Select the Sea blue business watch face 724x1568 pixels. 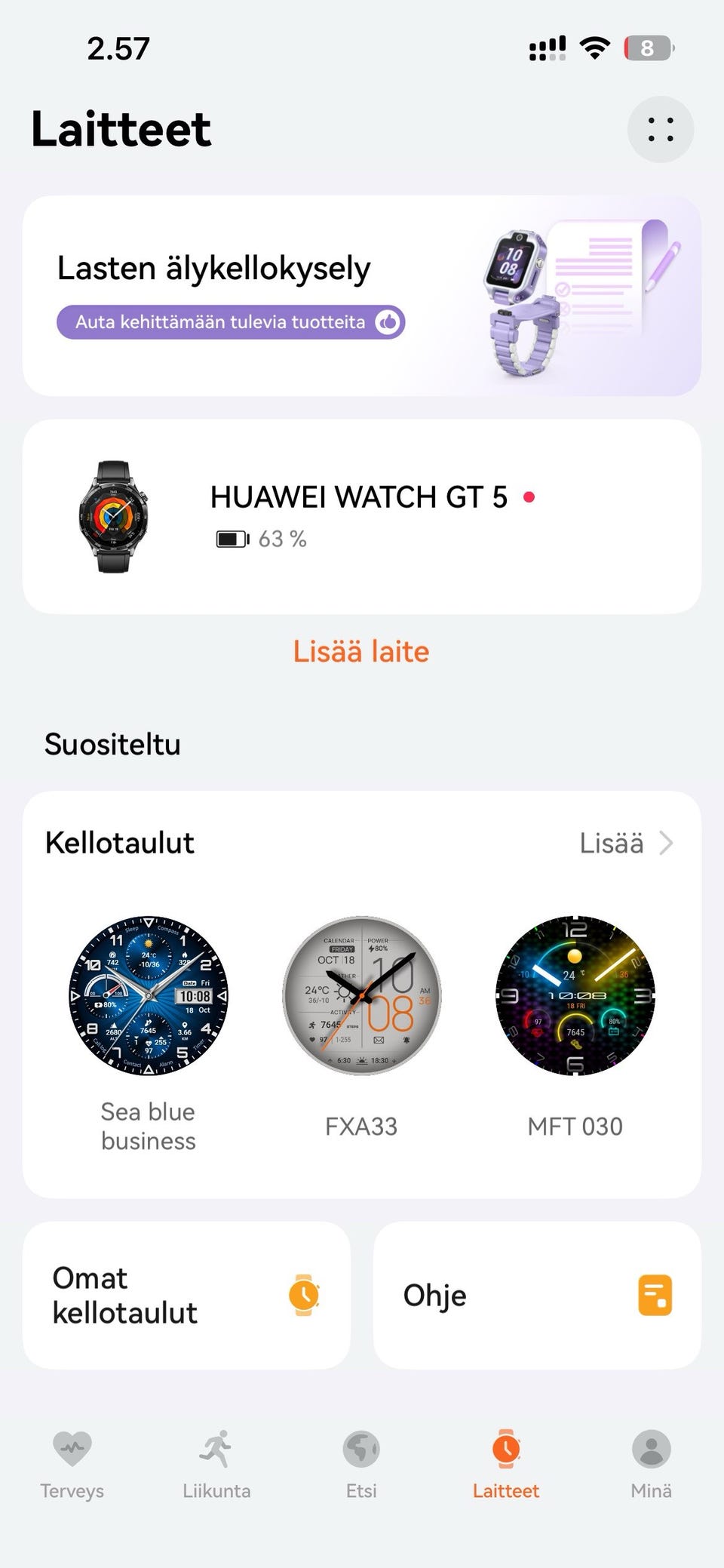pos(149,996)
